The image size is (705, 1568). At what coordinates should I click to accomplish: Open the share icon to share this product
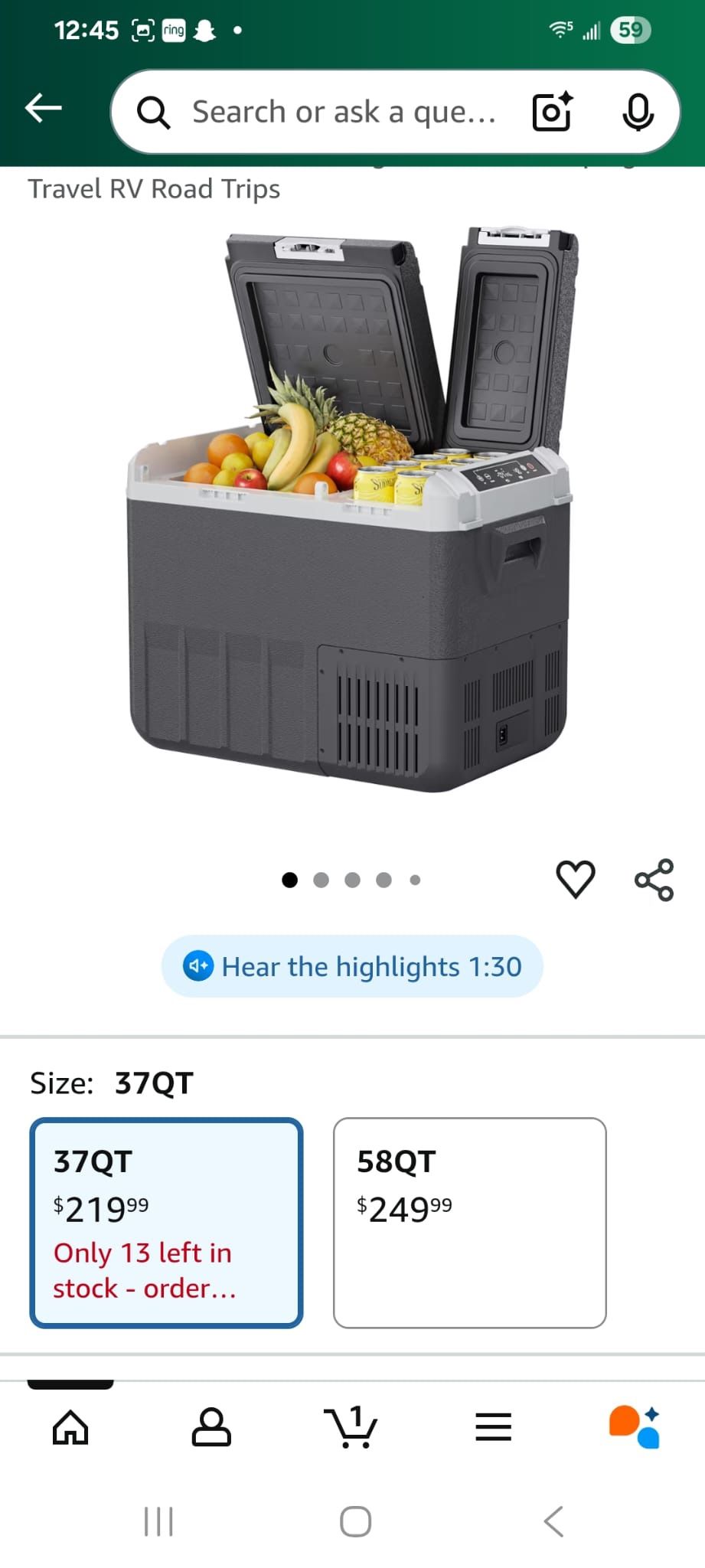point(654,879)
